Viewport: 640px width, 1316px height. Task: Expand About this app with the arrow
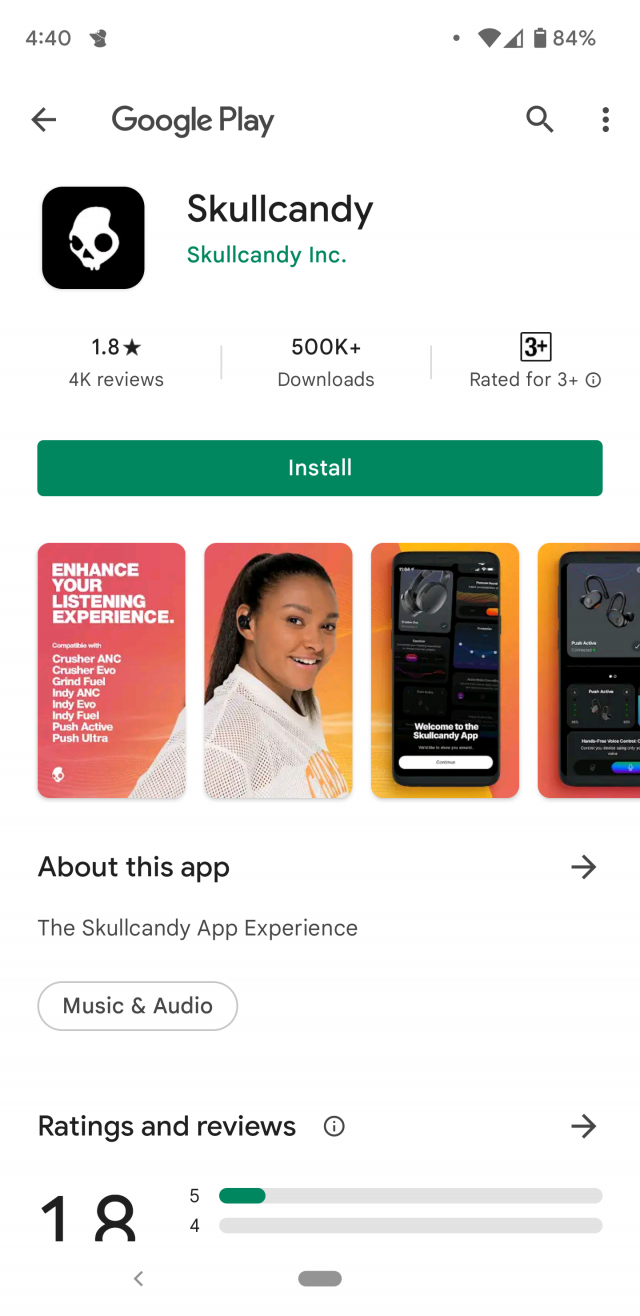pyautogui.click(x=583, y=867)
